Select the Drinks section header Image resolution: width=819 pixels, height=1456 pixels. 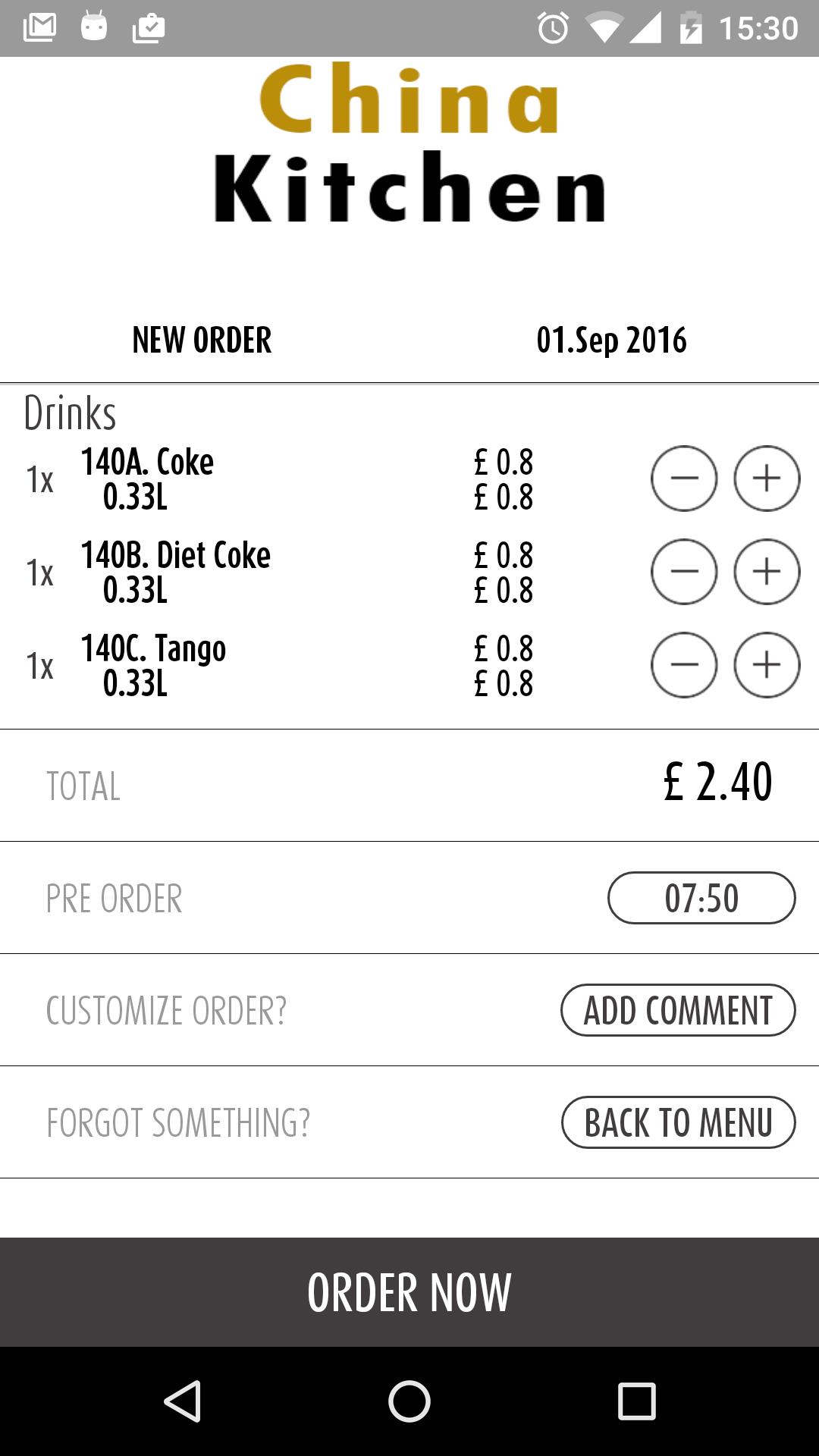pyautogui.click(x=71, y=412)
